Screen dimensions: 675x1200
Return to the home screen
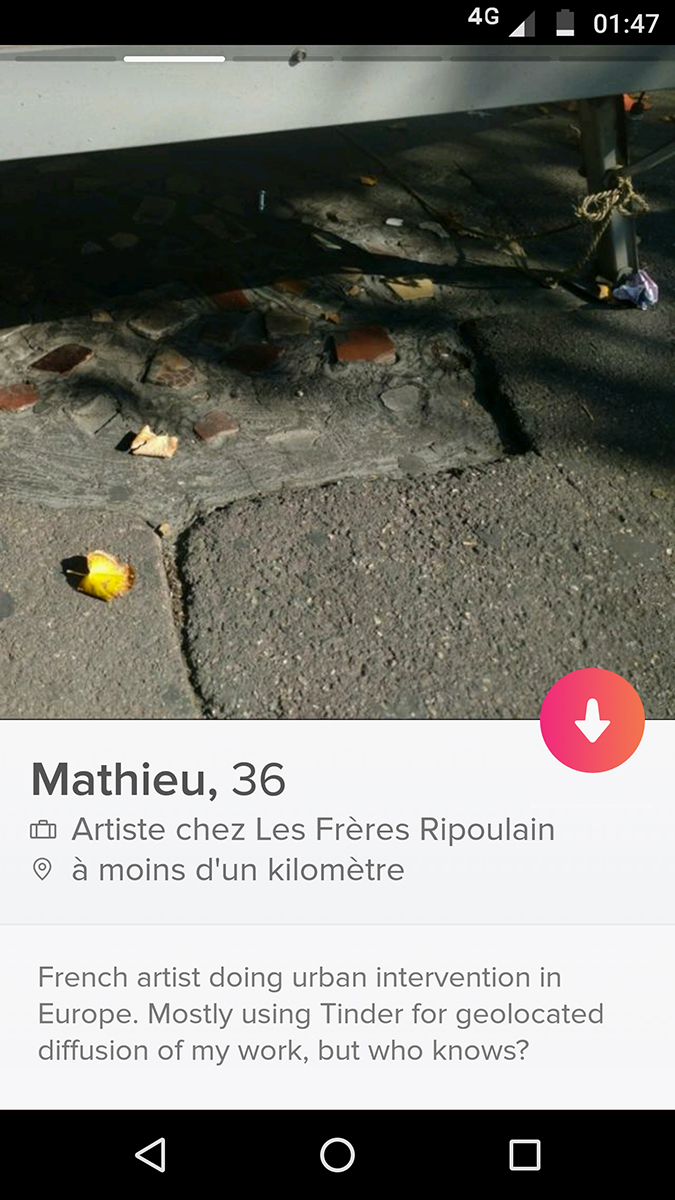[337, 1155]
